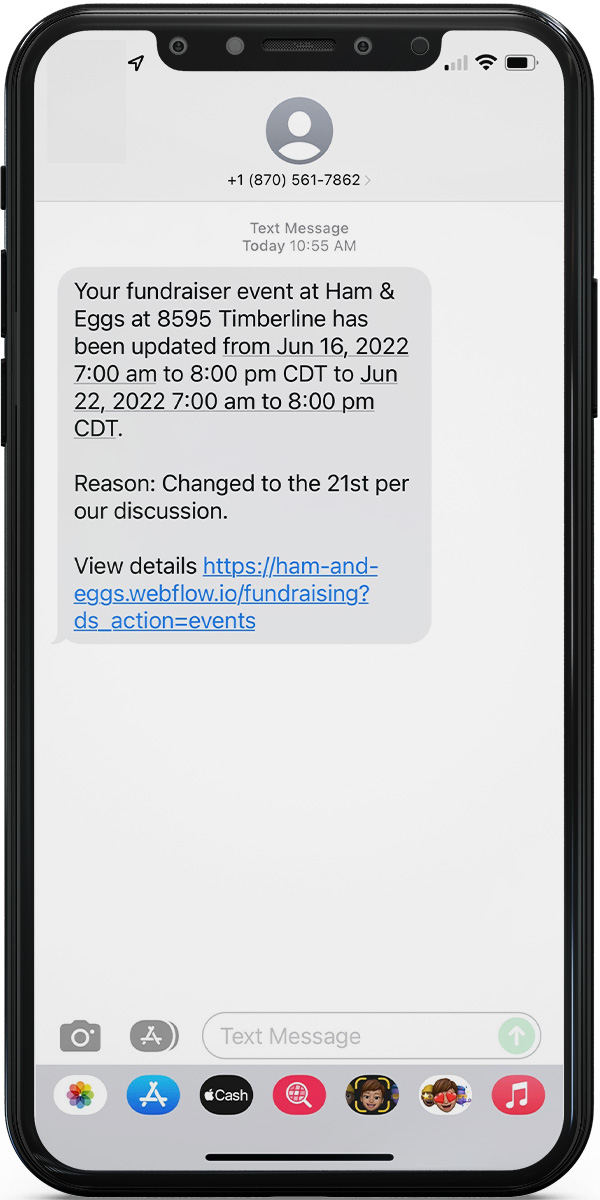Viewport: 600px width, 1200px height.
Task: Open contact details for +1 (870) 561-7862
Action: (x=299, y=180)
